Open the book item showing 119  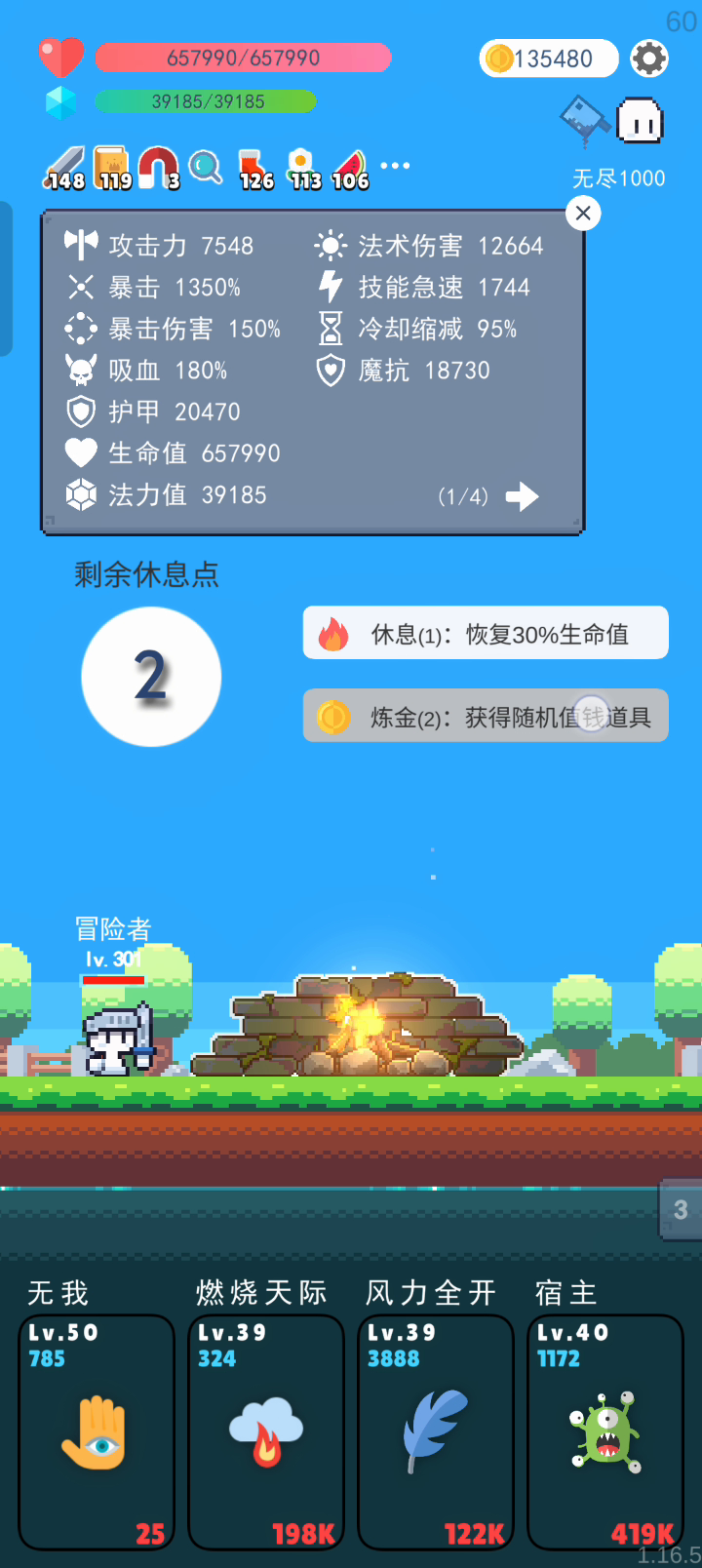tap(112, 168)
